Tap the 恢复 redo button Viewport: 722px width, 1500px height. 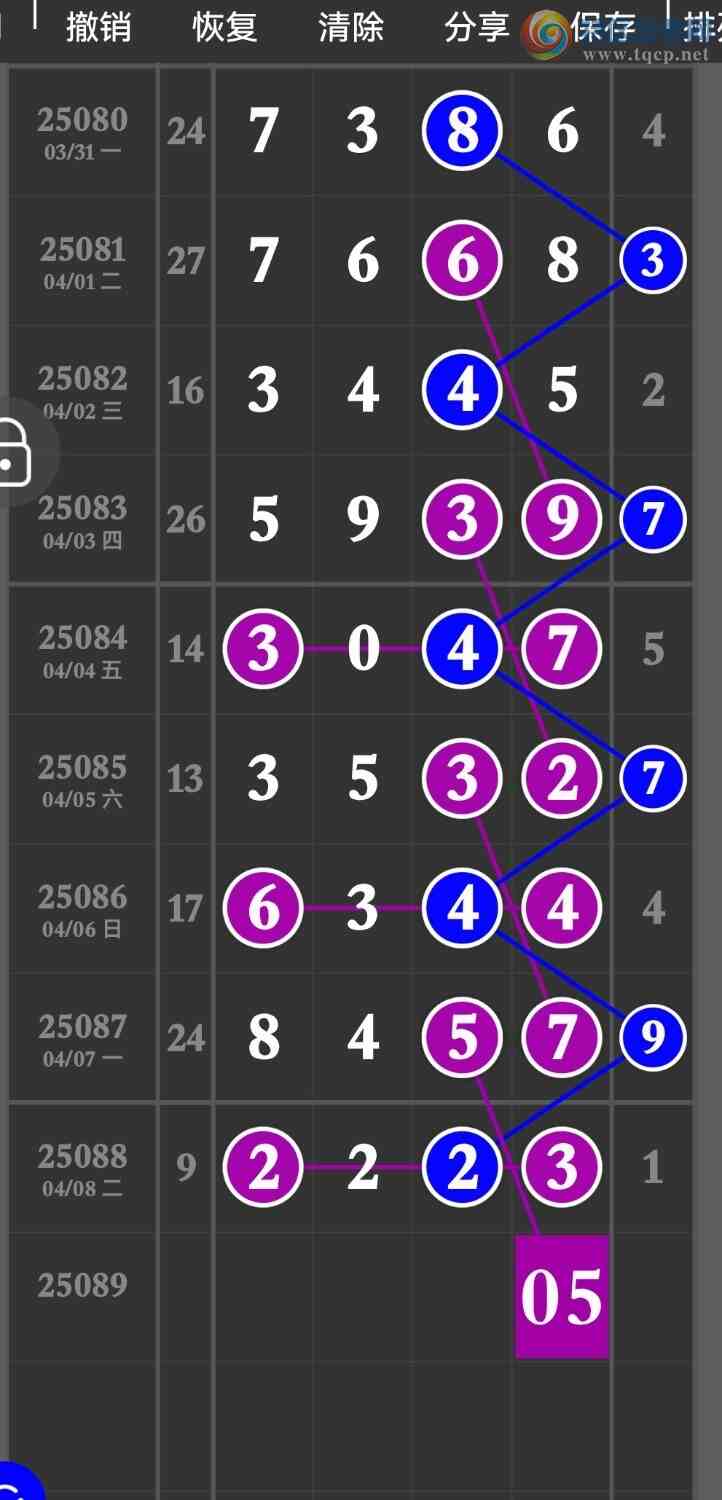click(224, 27)
